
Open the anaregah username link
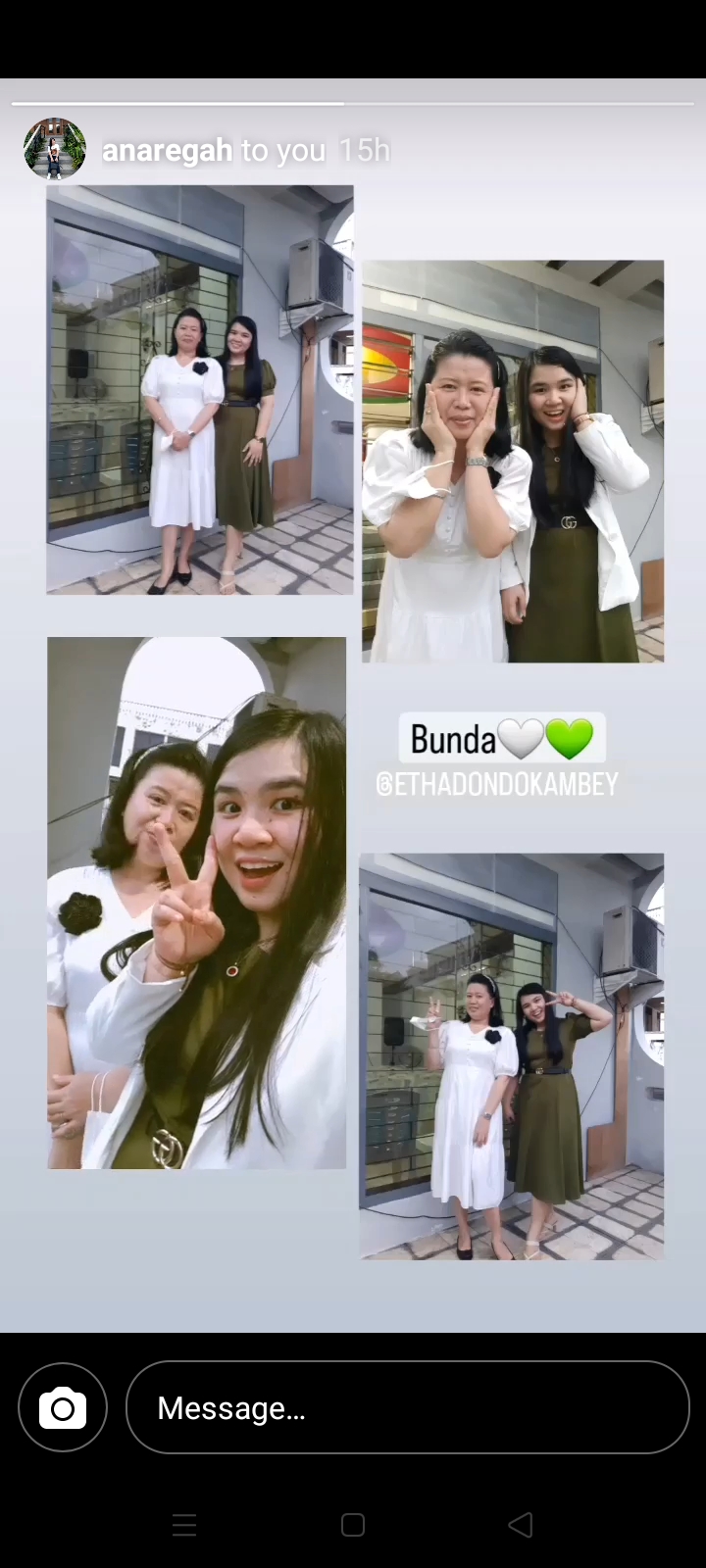pos(168,150)
